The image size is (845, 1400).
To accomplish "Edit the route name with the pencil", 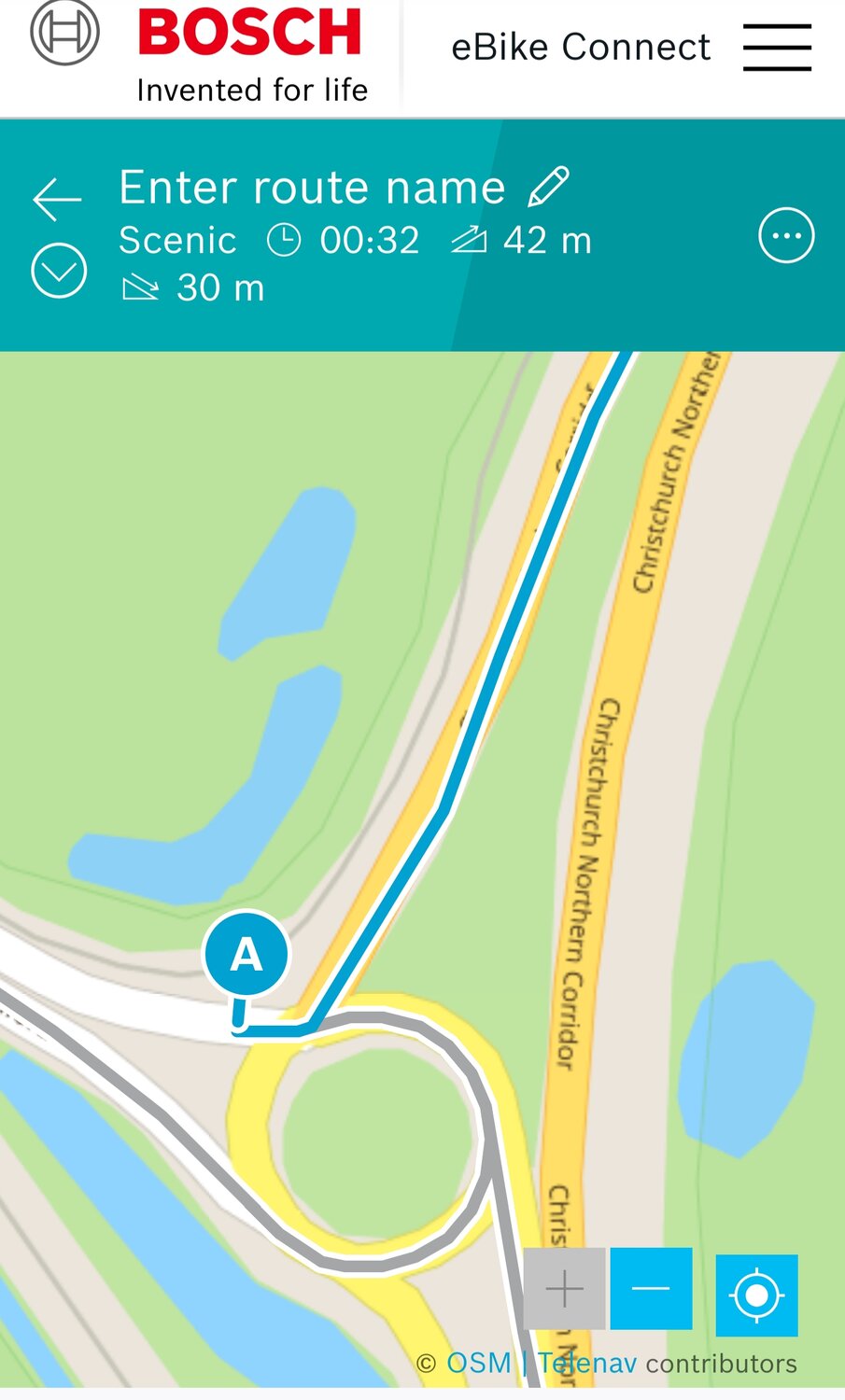I will click(548, 187).
